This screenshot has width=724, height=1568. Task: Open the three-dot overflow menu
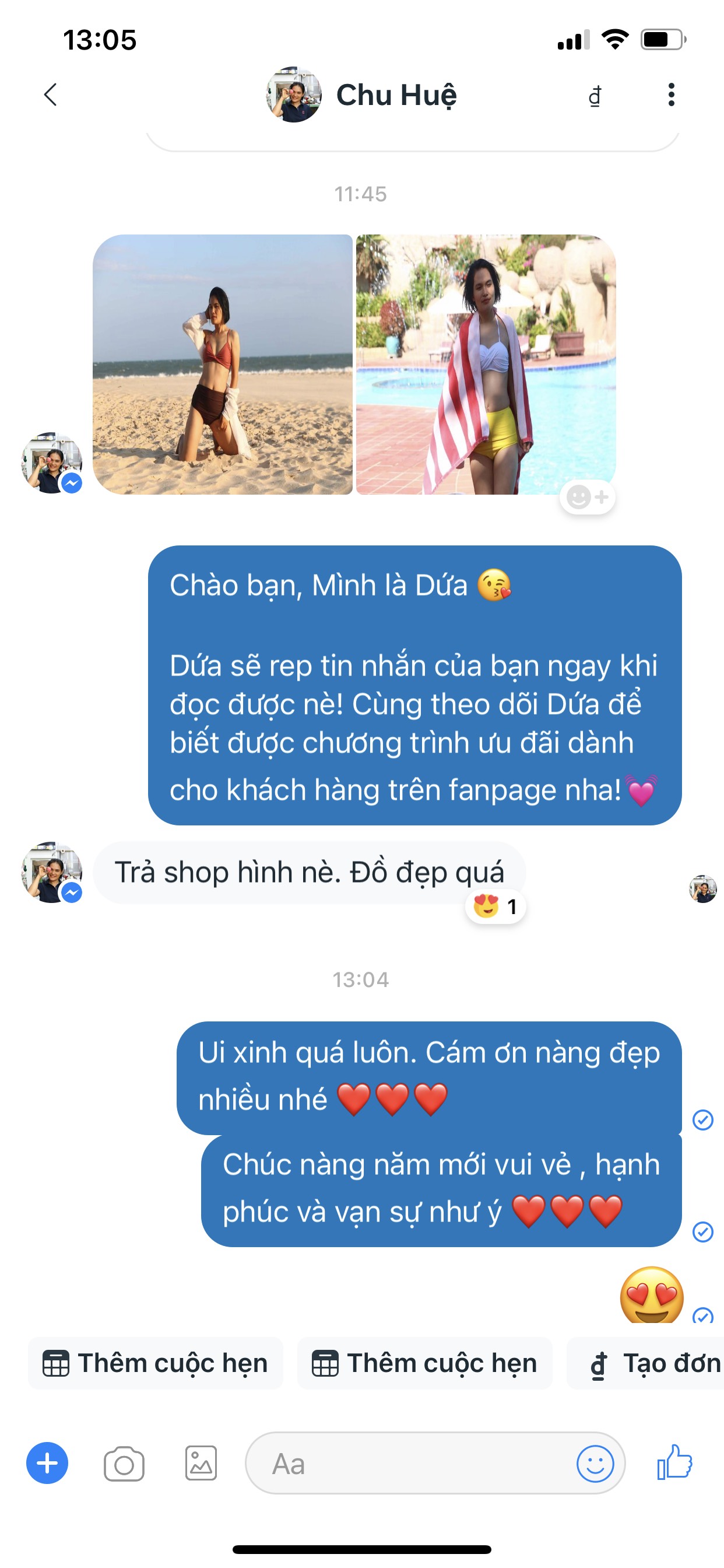pos(671,95)
